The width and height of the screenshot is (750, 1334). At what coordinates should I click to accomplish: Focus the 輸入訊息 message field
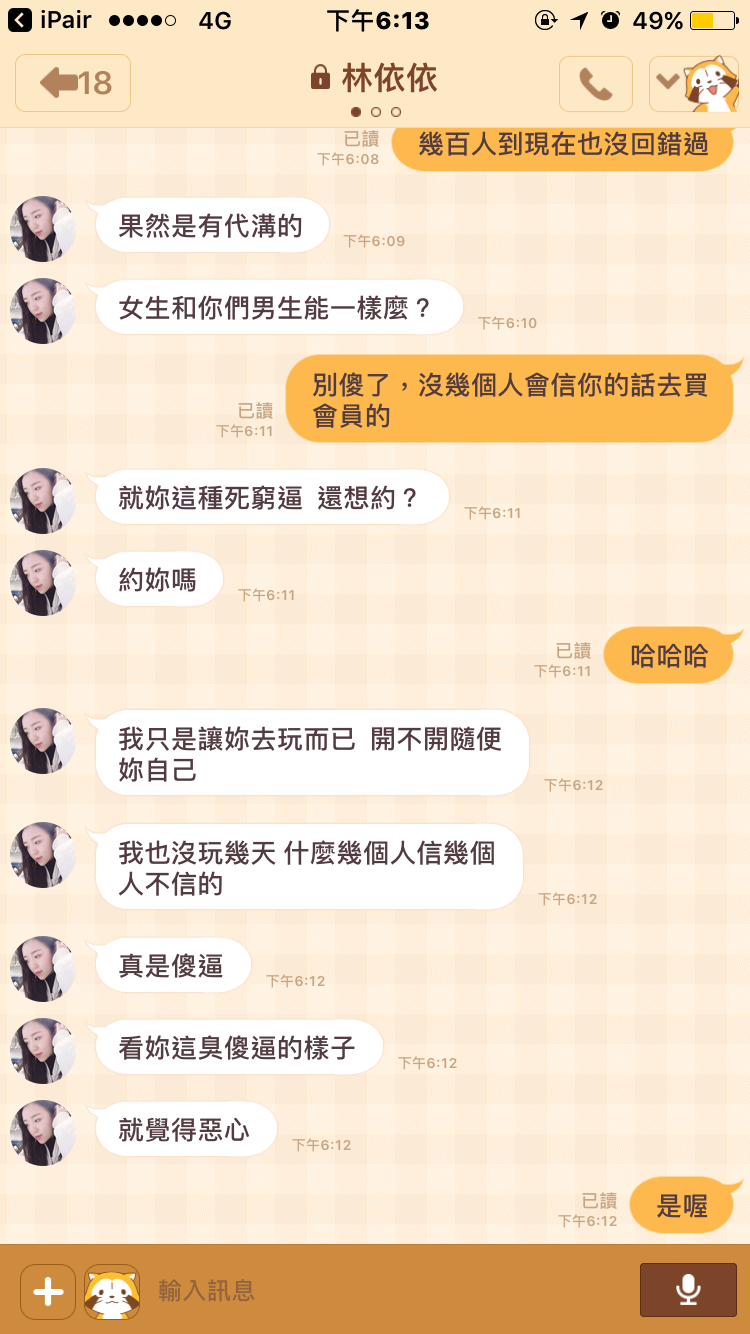pos(390,1291)
